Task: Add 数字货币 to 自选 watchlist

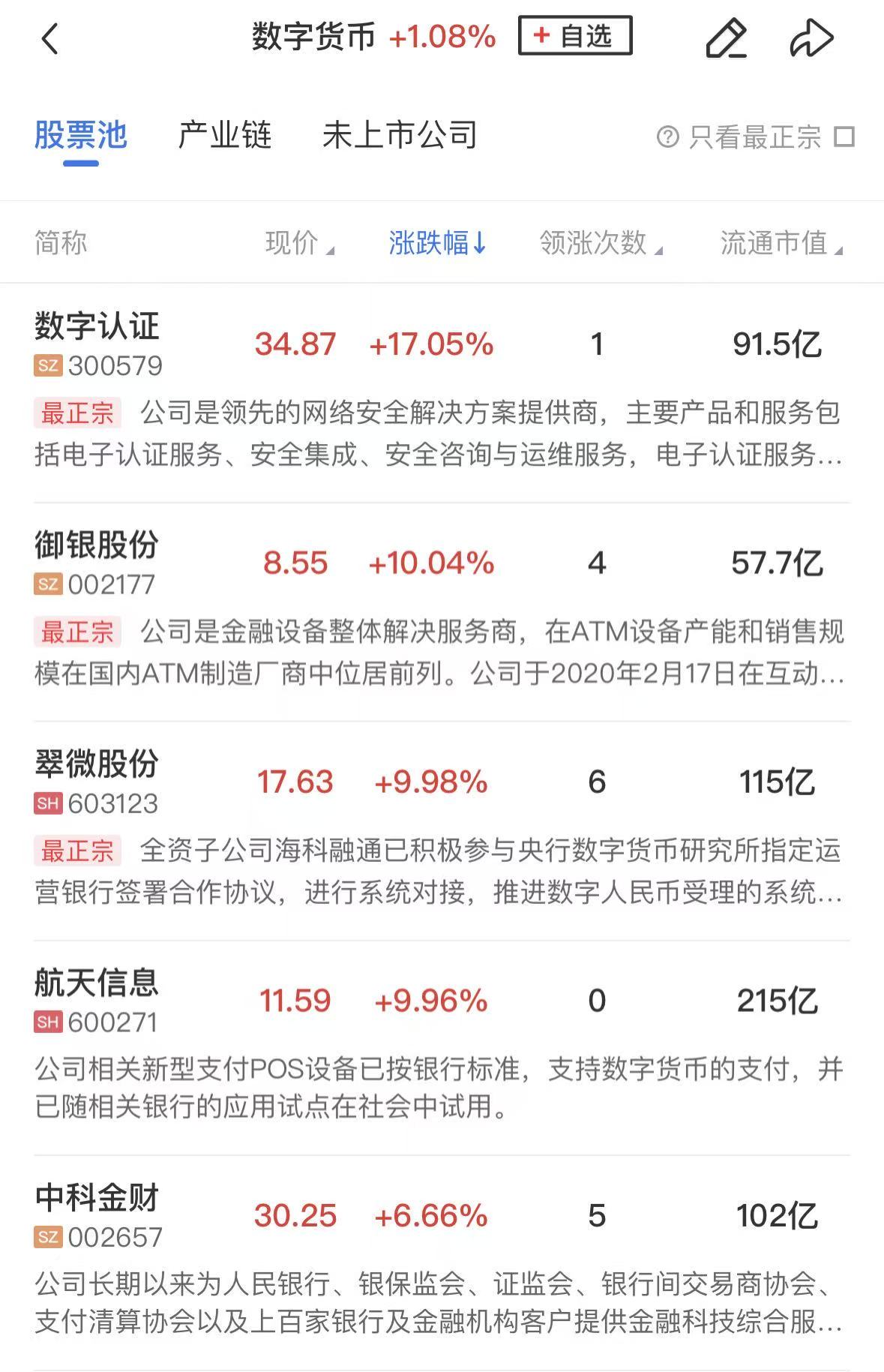Action: [x=574, y=36]
